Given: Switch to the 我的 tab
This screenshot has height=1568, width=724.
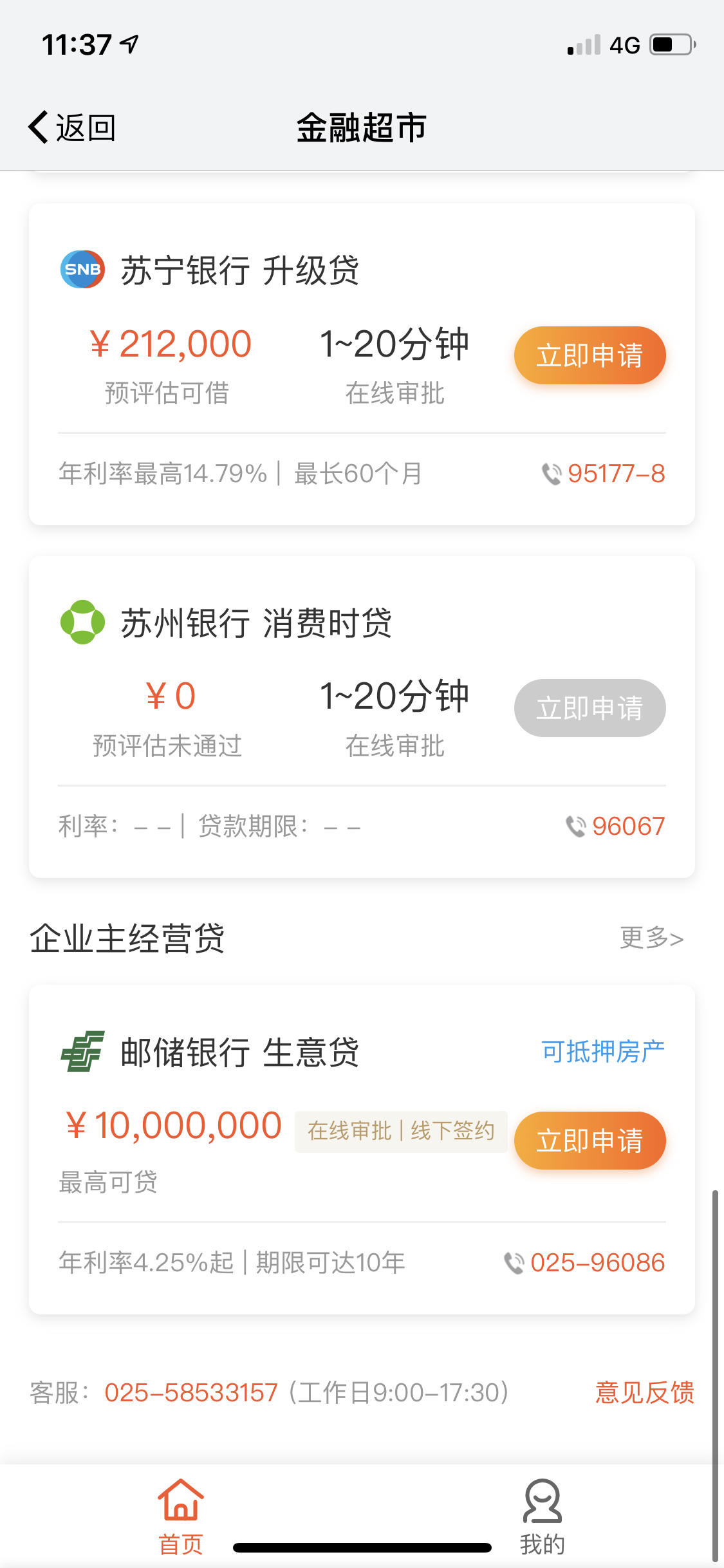Looking at the screenshot, I should point(543,1517).
